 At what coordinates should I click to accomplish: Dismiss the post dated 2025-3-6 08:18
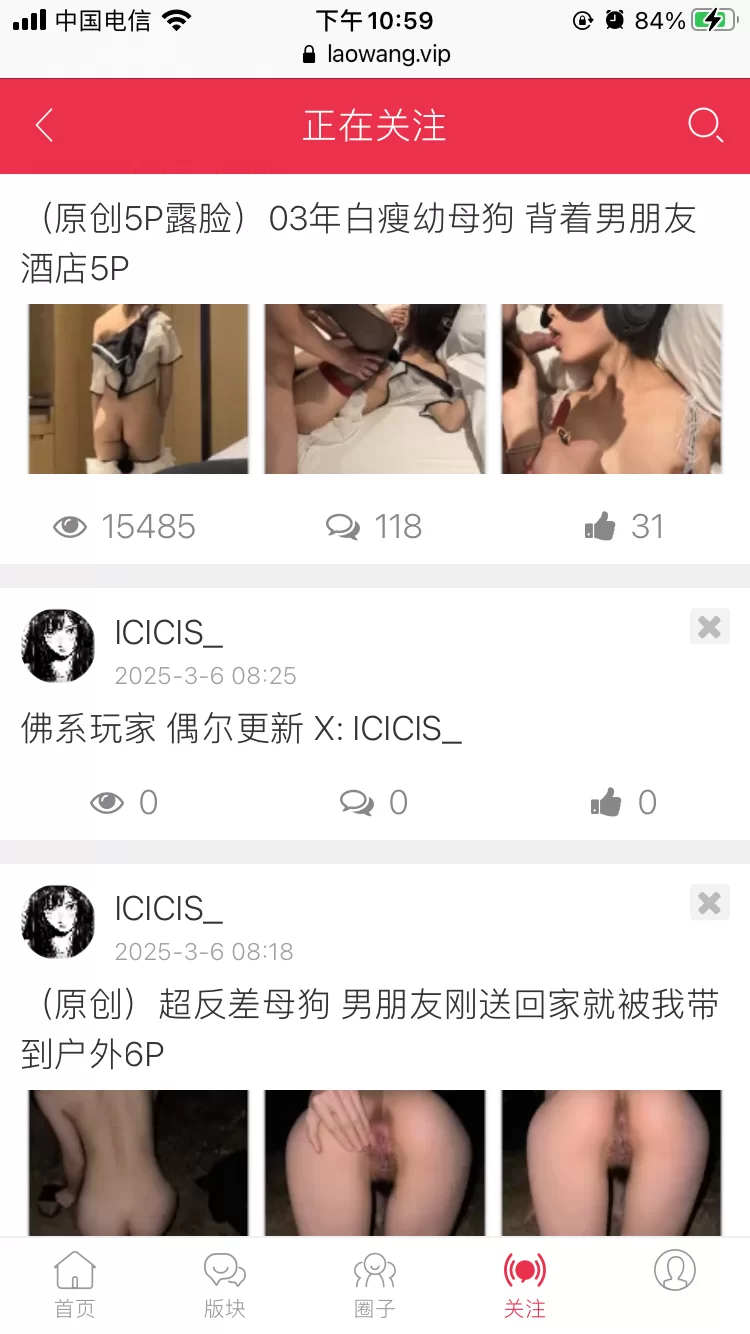coord(709,903)
